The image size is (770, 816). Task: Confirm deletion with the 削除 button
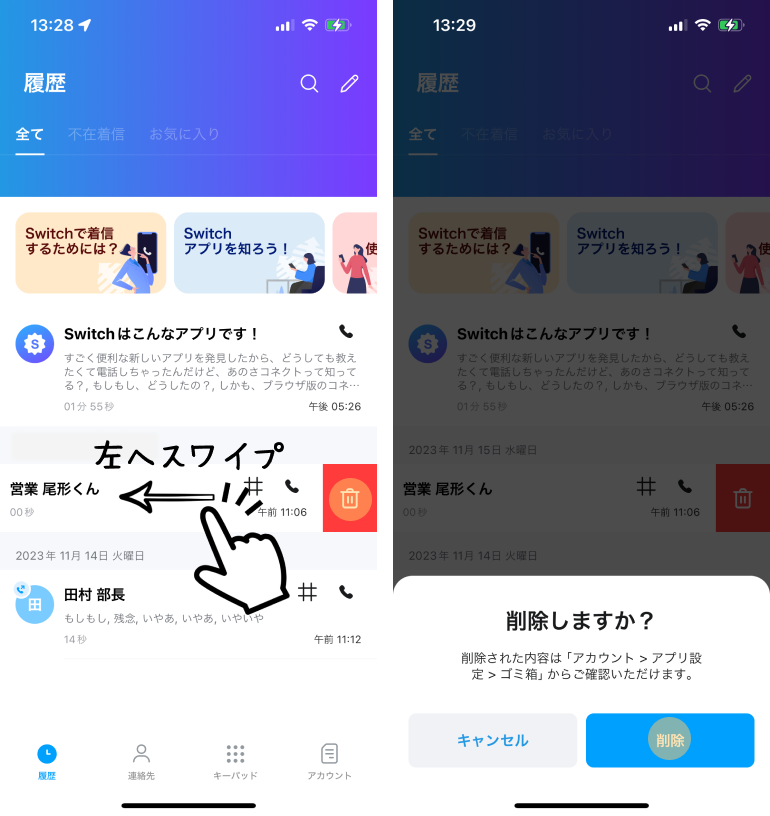pos(670,740)
